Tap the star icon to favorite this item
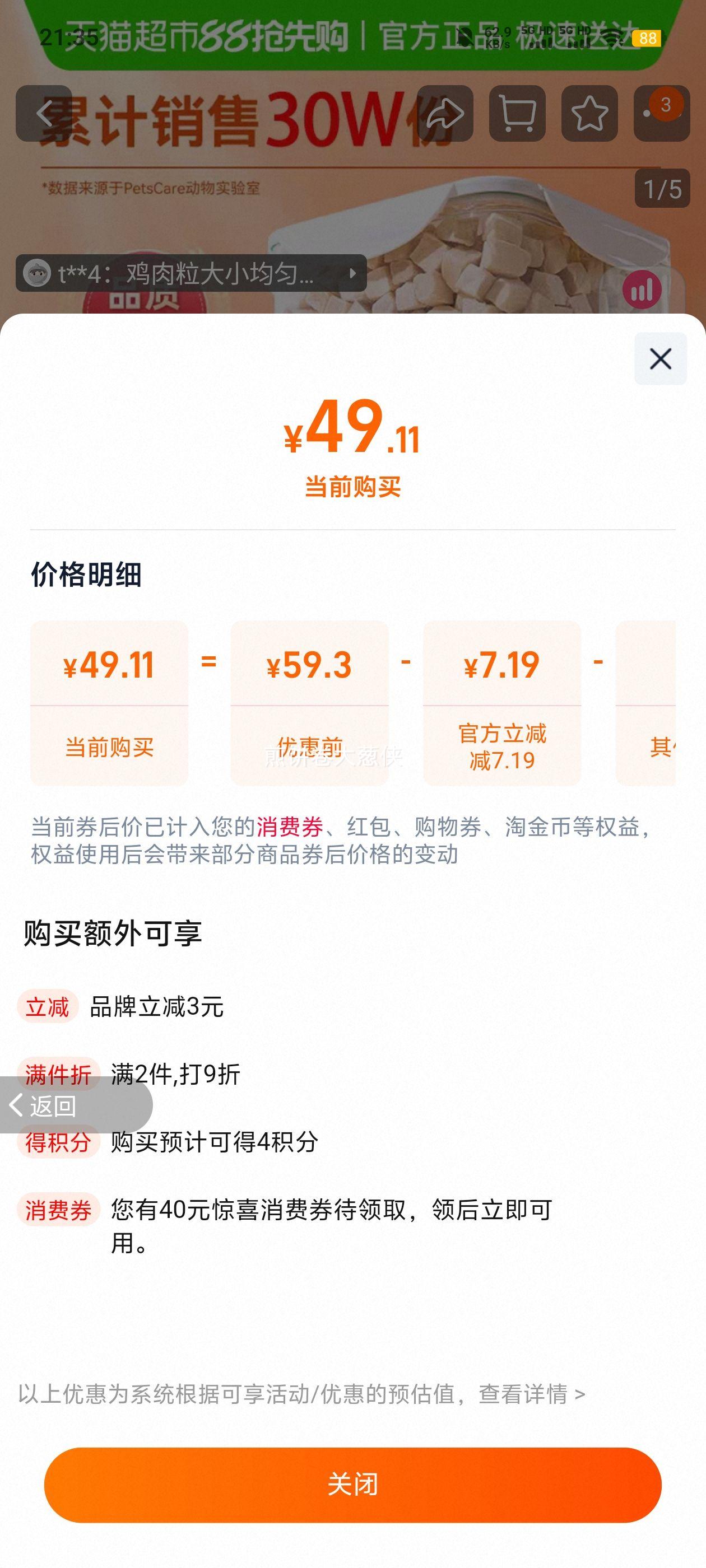 (589, 113)
